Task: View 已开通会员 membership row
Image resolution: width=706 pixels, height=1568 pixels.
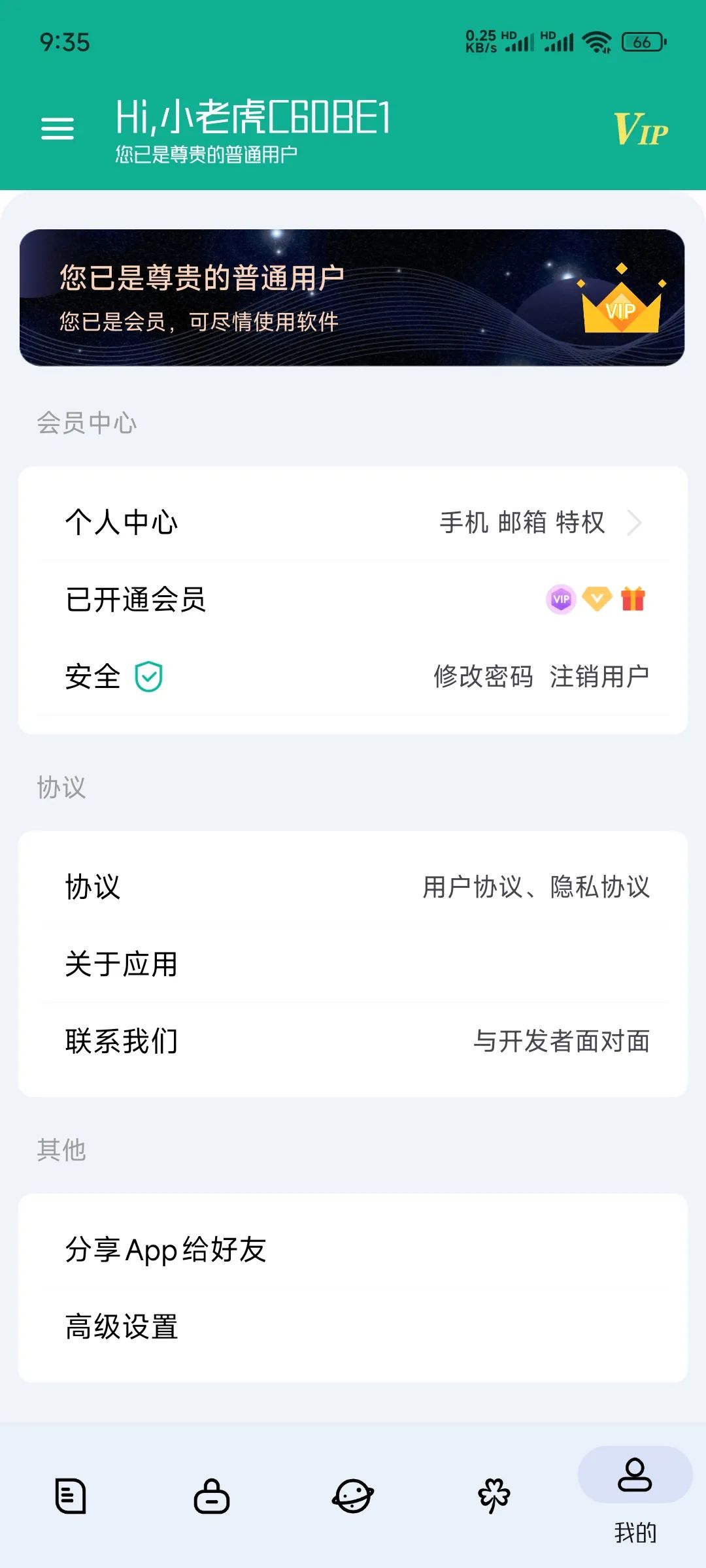Action: [x=353, y=599]
